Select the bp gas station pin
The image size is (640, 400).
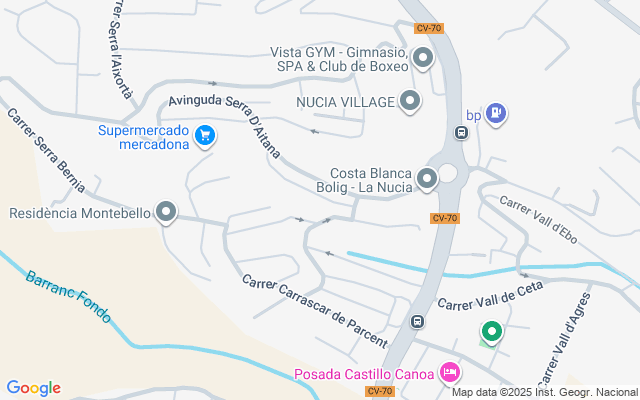[497, 114]
